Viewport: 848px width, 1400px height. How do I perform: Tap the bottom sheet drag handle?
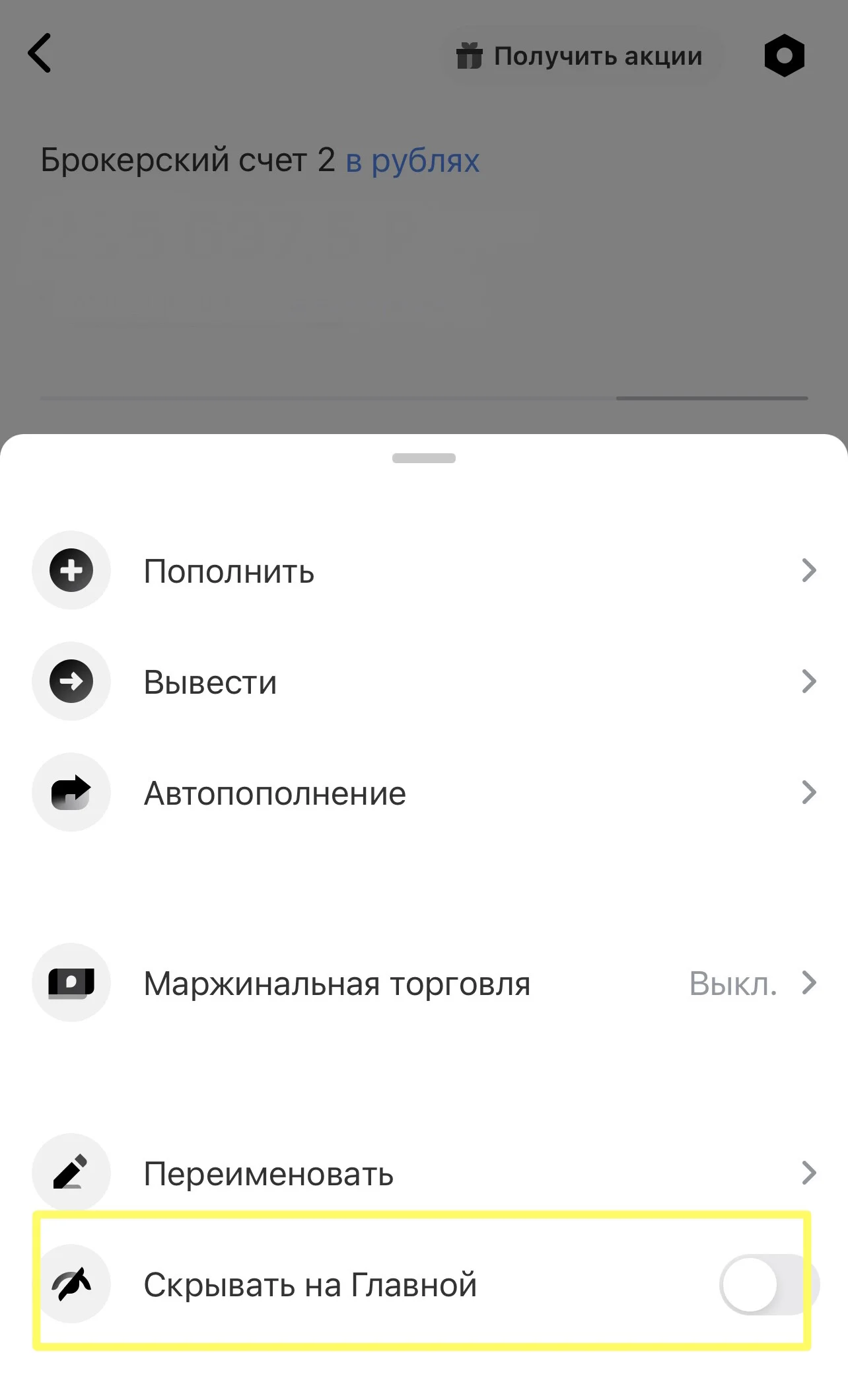424,459
